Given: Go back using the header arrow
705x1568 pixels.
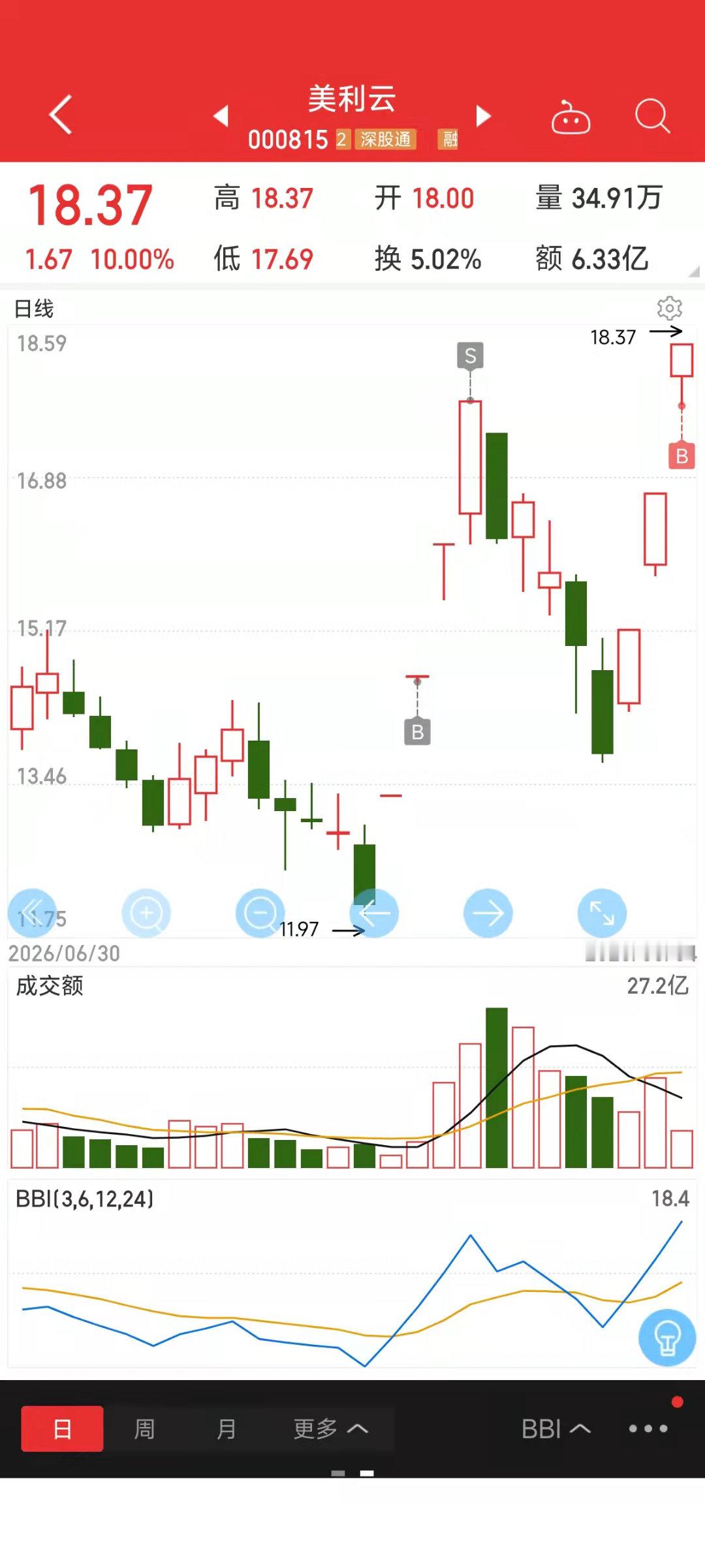Looking at the screenshot, I should tap(61, 115).
